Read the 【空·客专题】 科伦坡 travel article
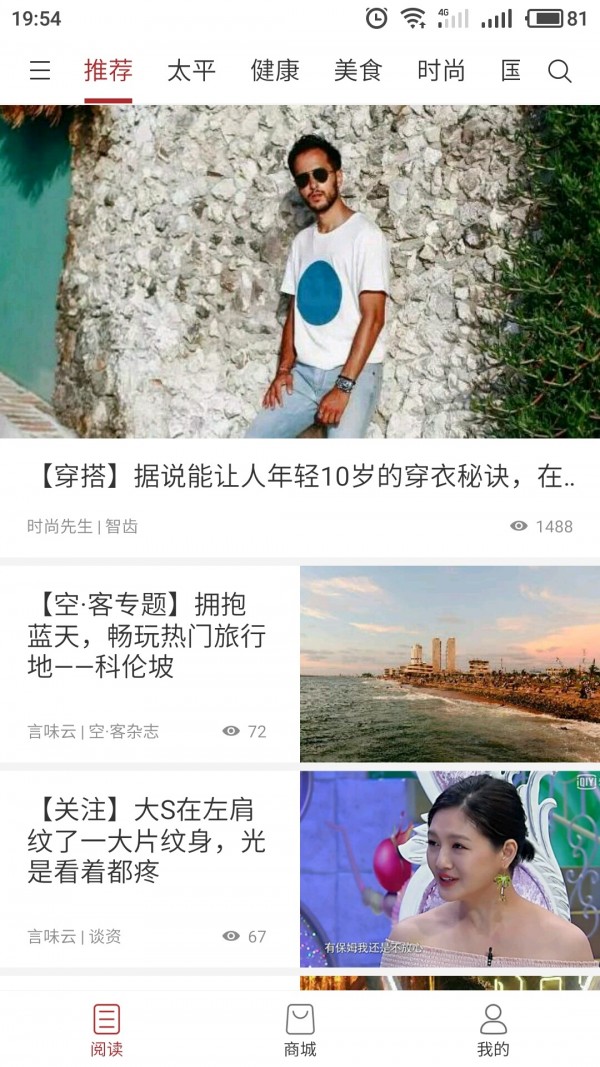 [x=147, y=636]
